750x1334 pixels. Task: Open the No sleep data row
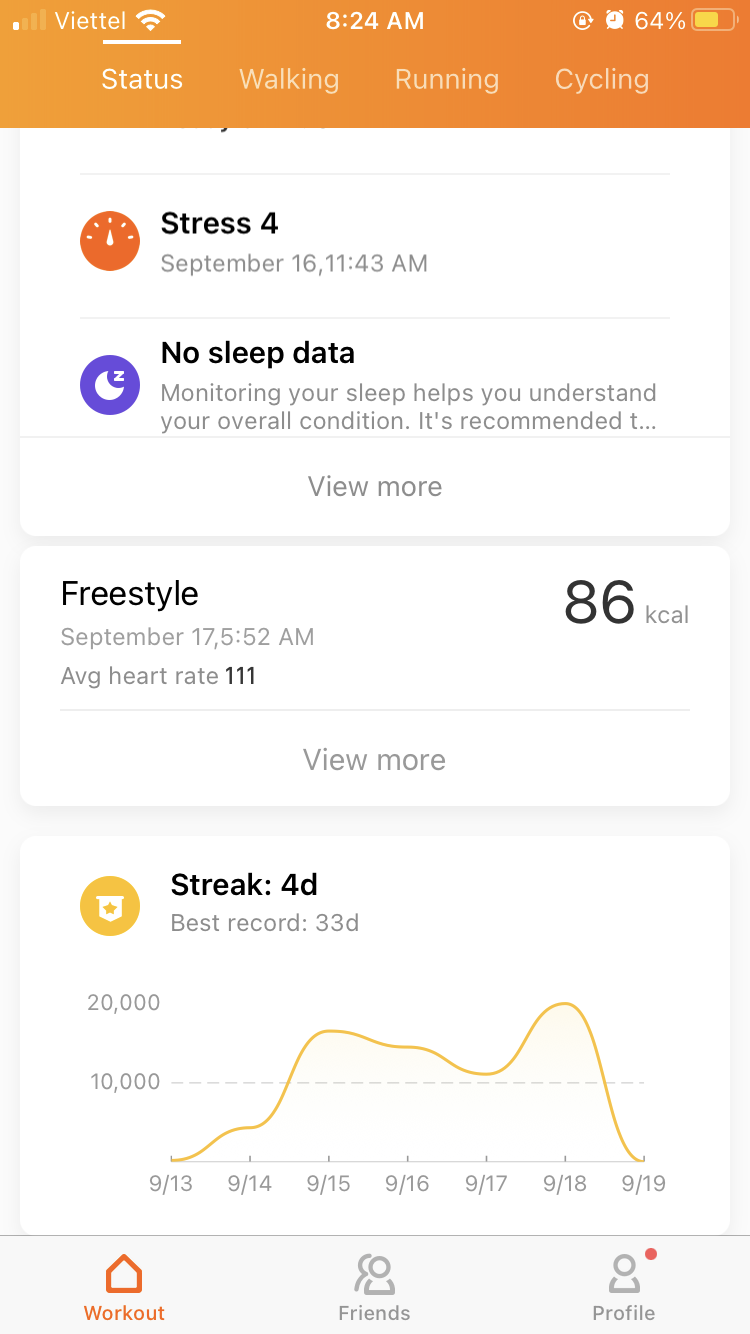pos(375,386)
